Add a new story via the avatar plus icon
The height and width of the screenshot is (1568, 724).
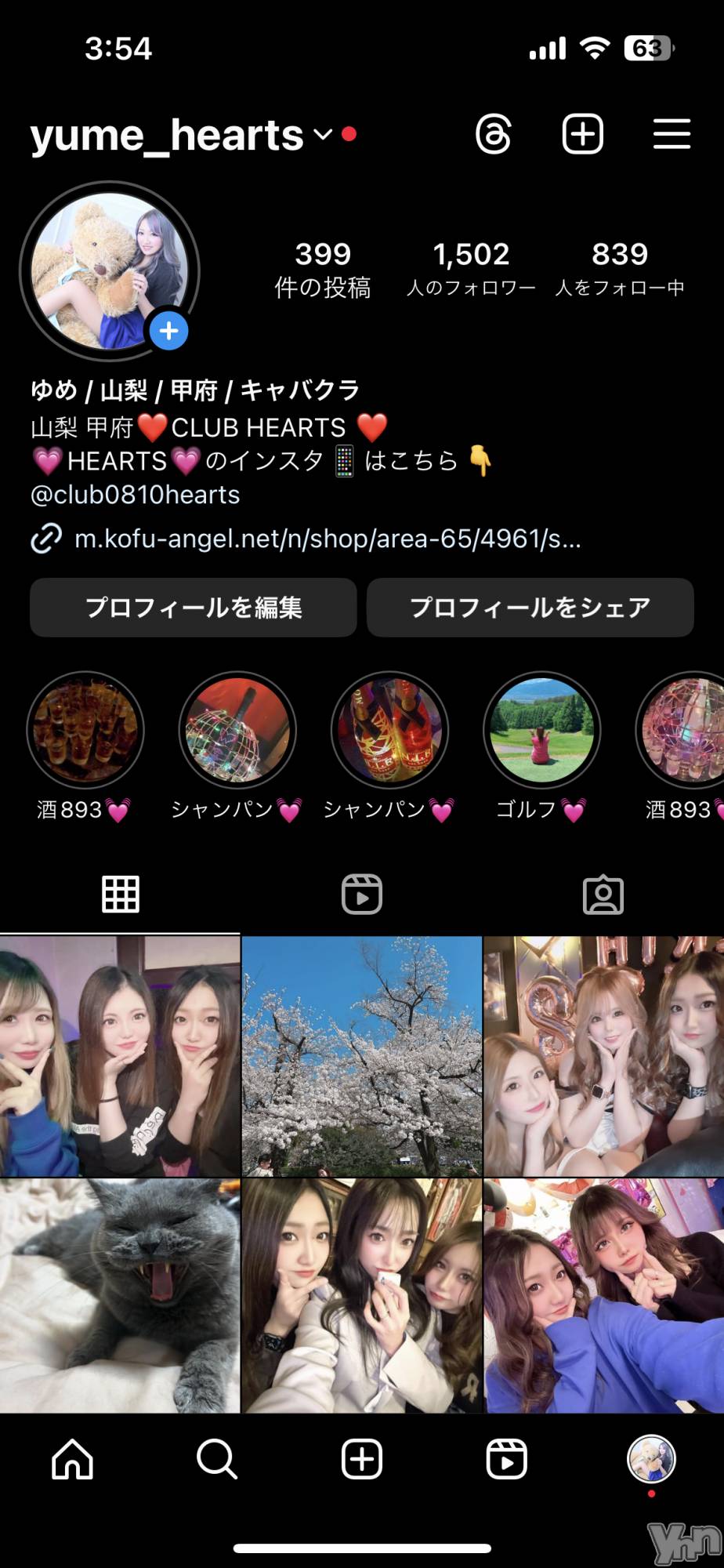(x=168, y=332)
